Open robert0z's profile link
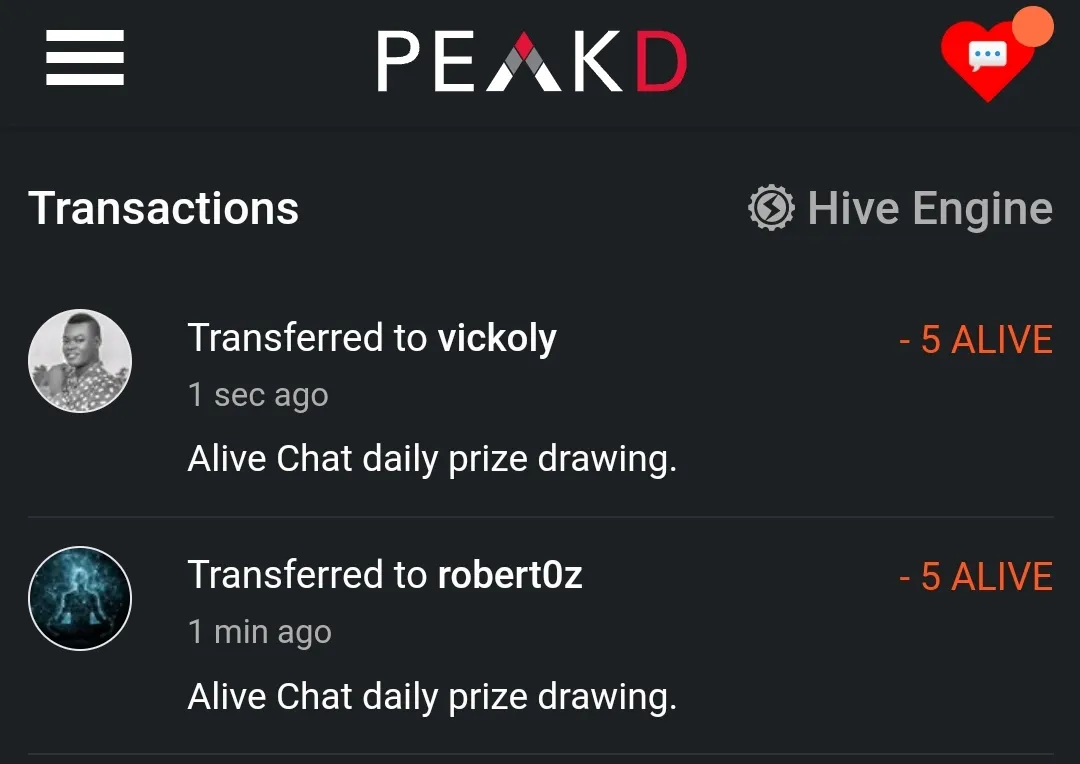 click(510, 575)
